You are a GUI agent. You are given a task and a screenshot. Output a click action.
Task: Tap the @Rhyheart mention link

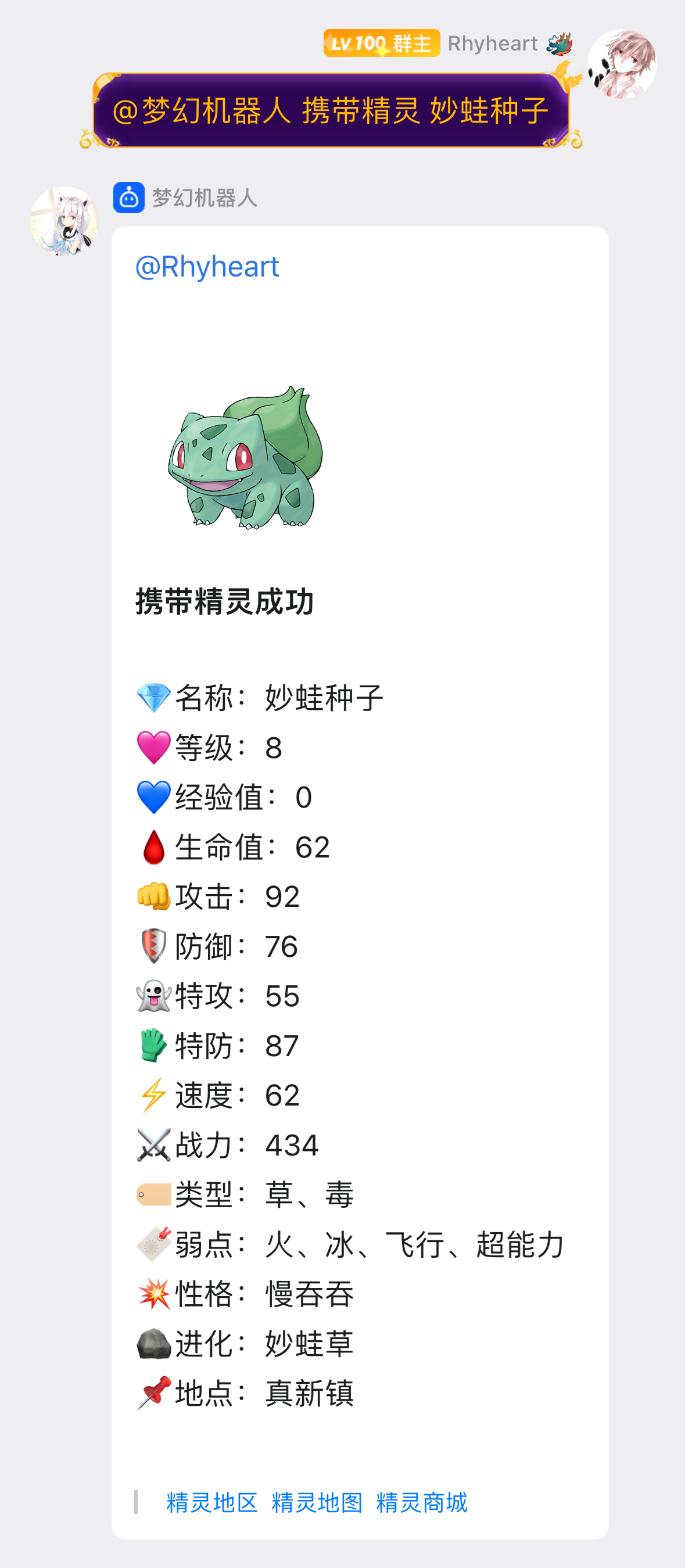coord(207,267)
